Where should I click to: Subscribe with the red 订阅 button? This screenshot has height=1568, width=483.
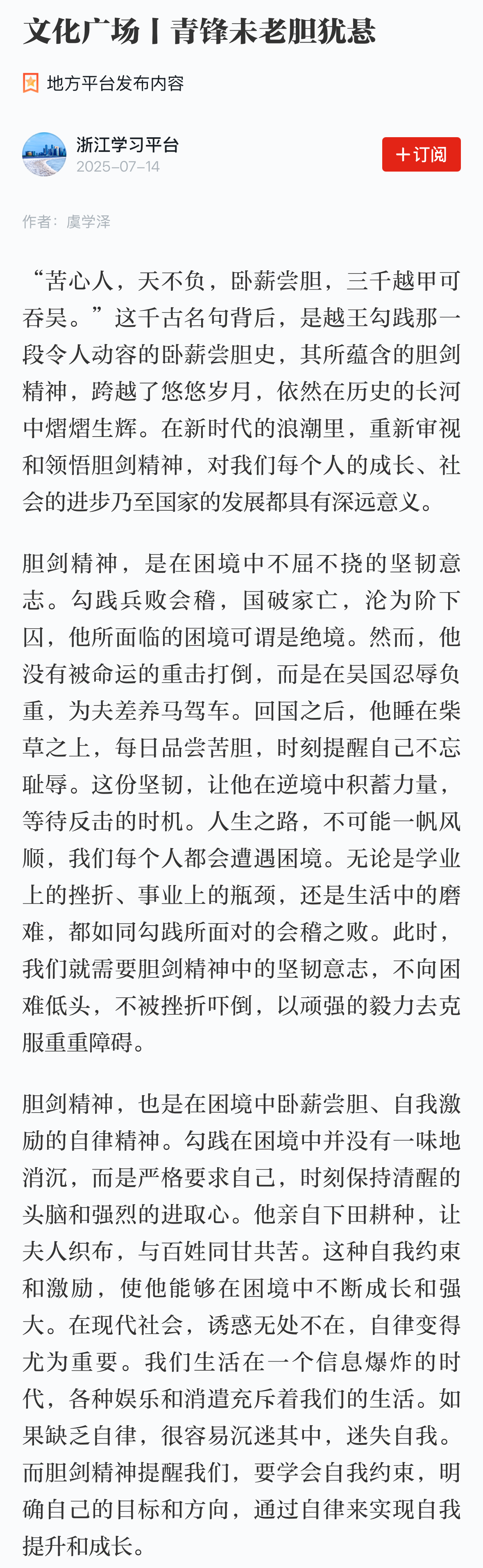[421, 154]
